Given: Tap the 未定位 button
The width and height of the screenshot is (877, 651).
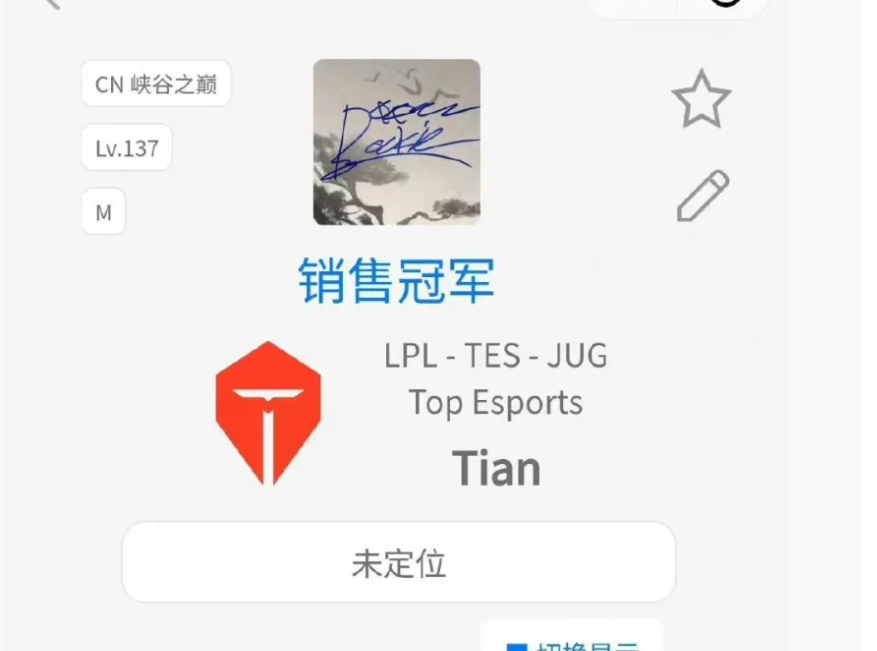Looking at the screenshot, I should pyautogui.click(x=398, y=563).
